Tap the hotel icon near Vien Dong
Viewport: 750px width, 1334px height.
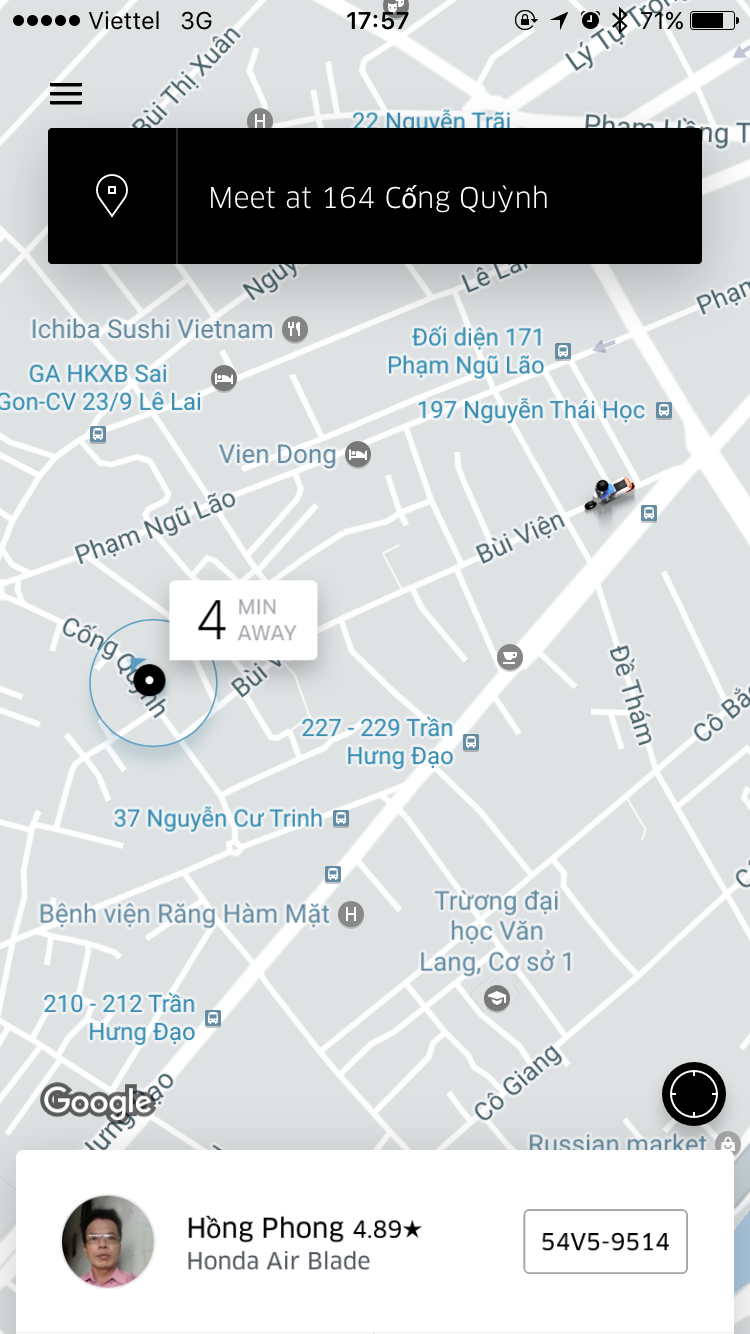click(360, 455)
